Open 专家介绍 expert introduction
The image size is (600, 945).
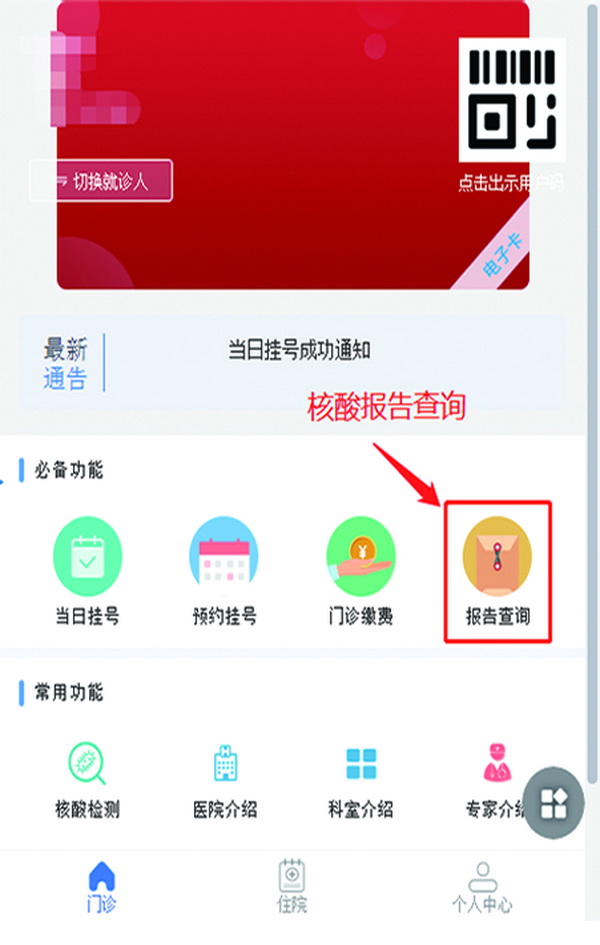pyautogui.click(x=496, y=780)
